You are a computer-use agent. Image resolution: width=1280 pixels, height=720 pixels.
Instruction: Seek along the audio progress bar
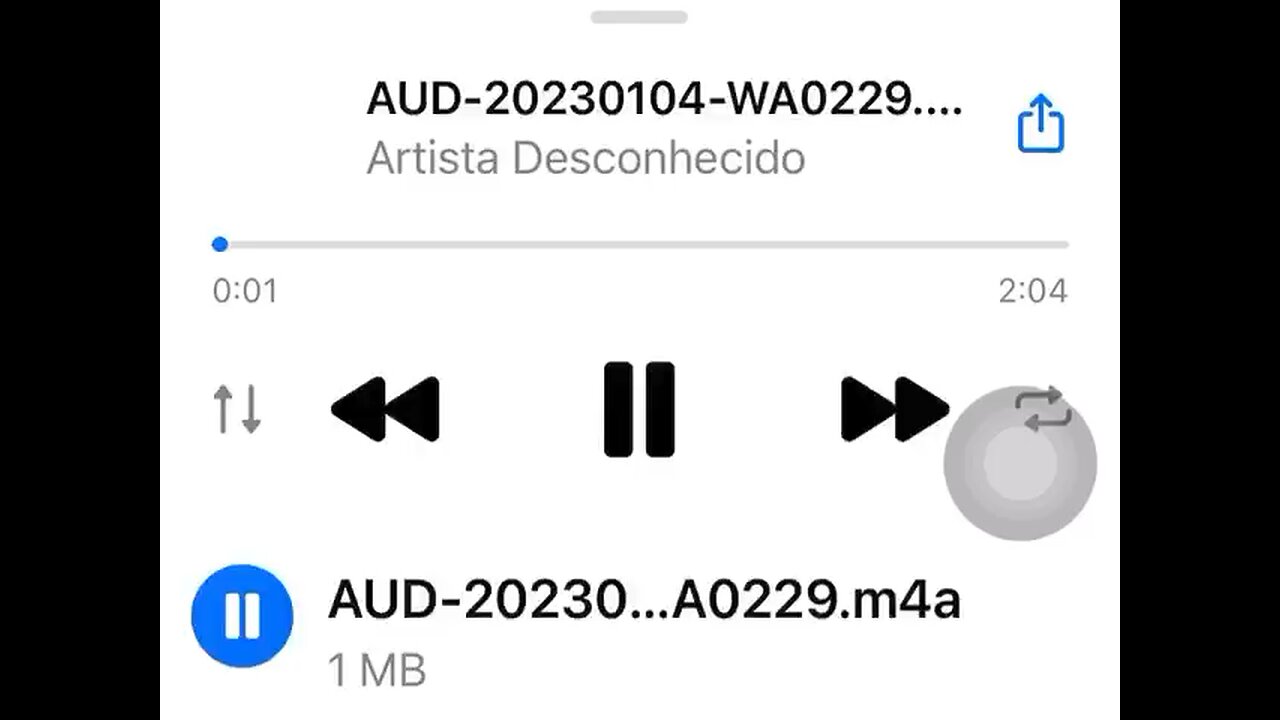(640, 244)
